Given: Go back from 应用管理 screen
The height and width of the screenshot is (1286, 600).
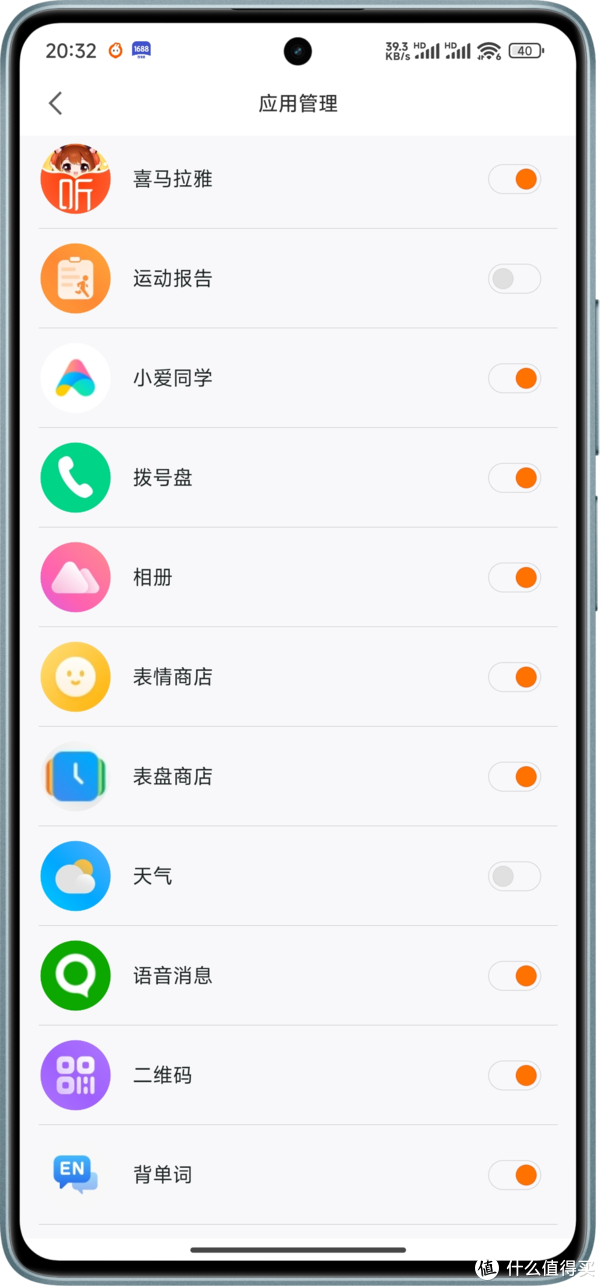Looking at the screenshot, I should pos(56,103).
